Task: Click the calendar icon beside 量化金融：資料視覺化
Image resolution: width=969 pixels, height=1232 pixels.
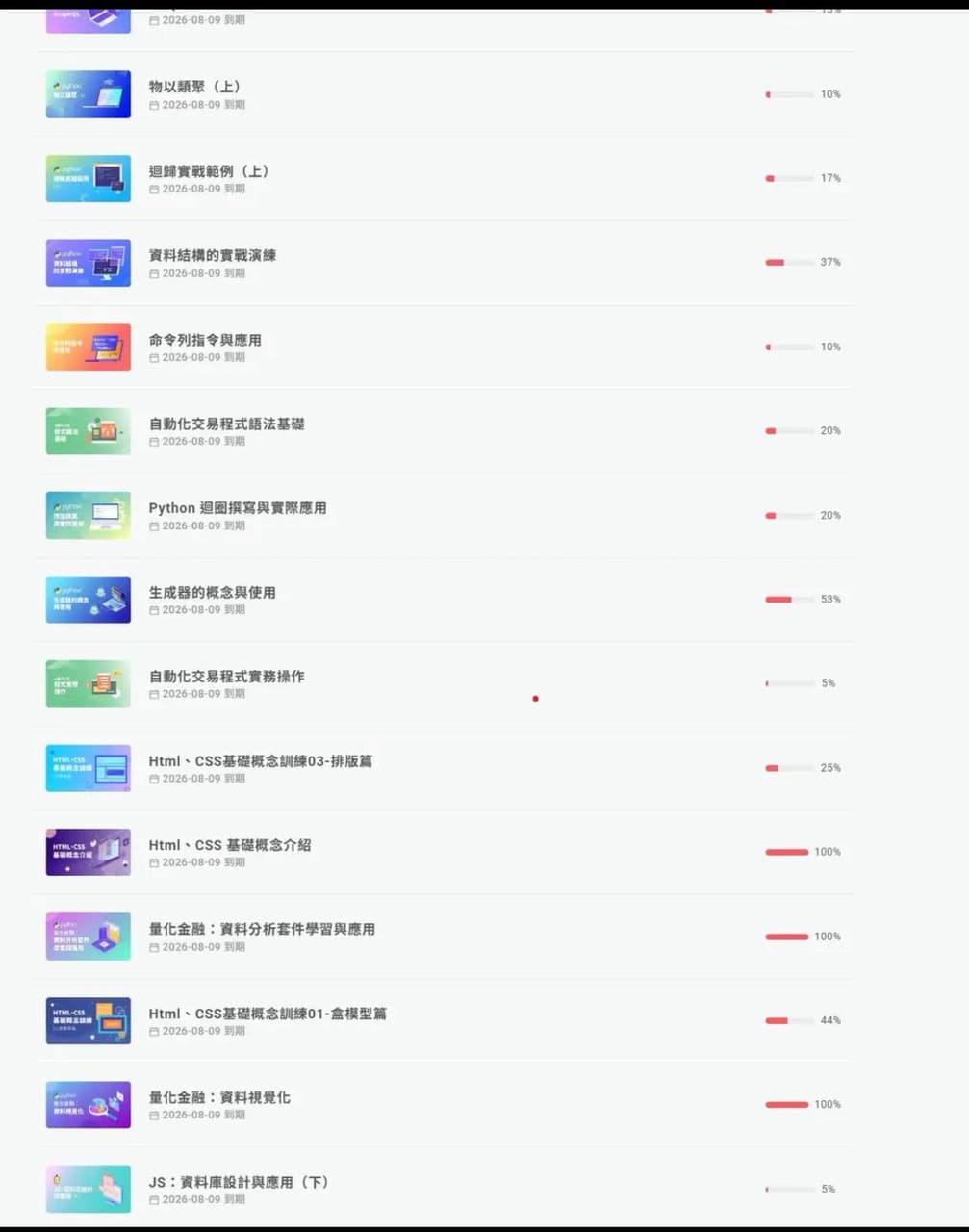Action: tap(155, 1115)
